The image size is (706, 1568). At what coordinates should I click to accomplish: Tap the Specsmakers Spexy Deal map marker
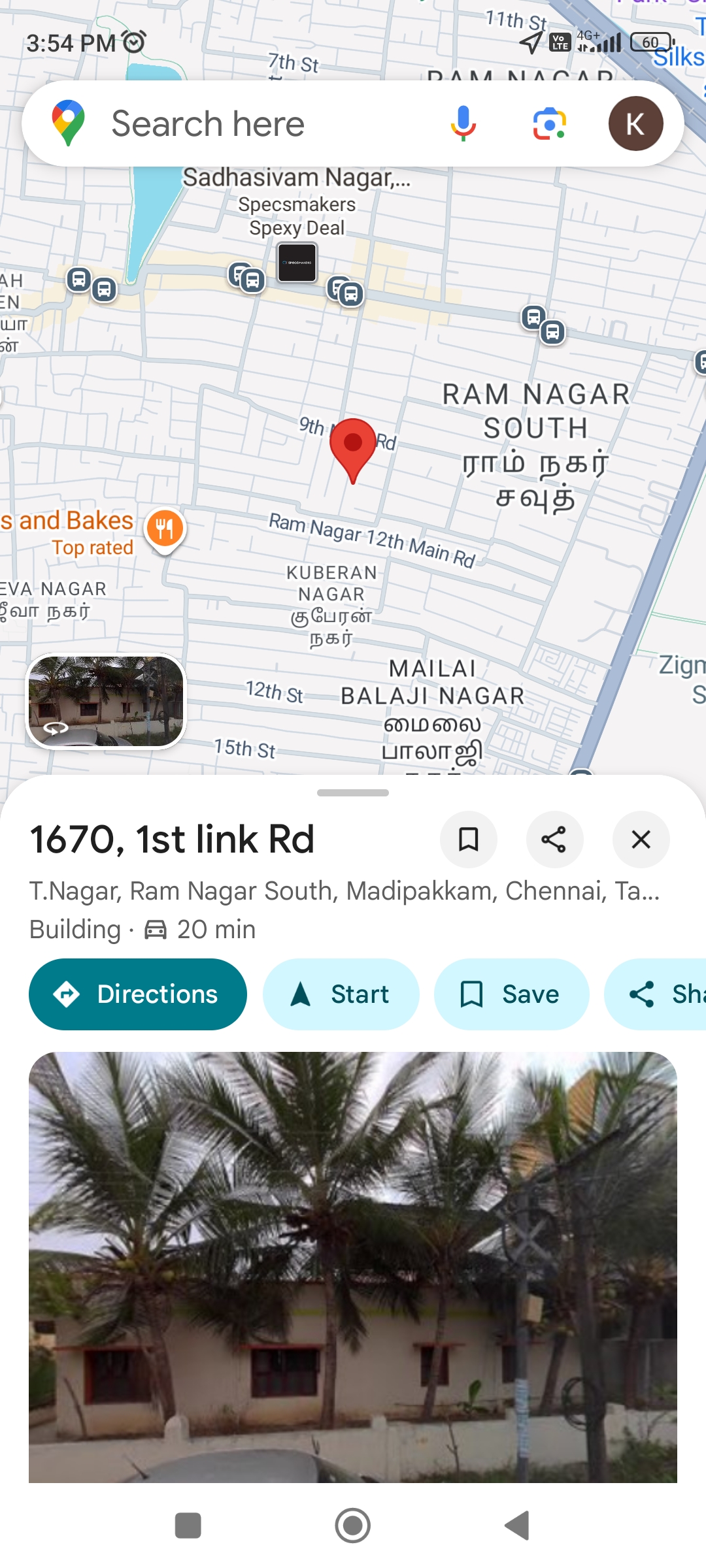(297, 263)
